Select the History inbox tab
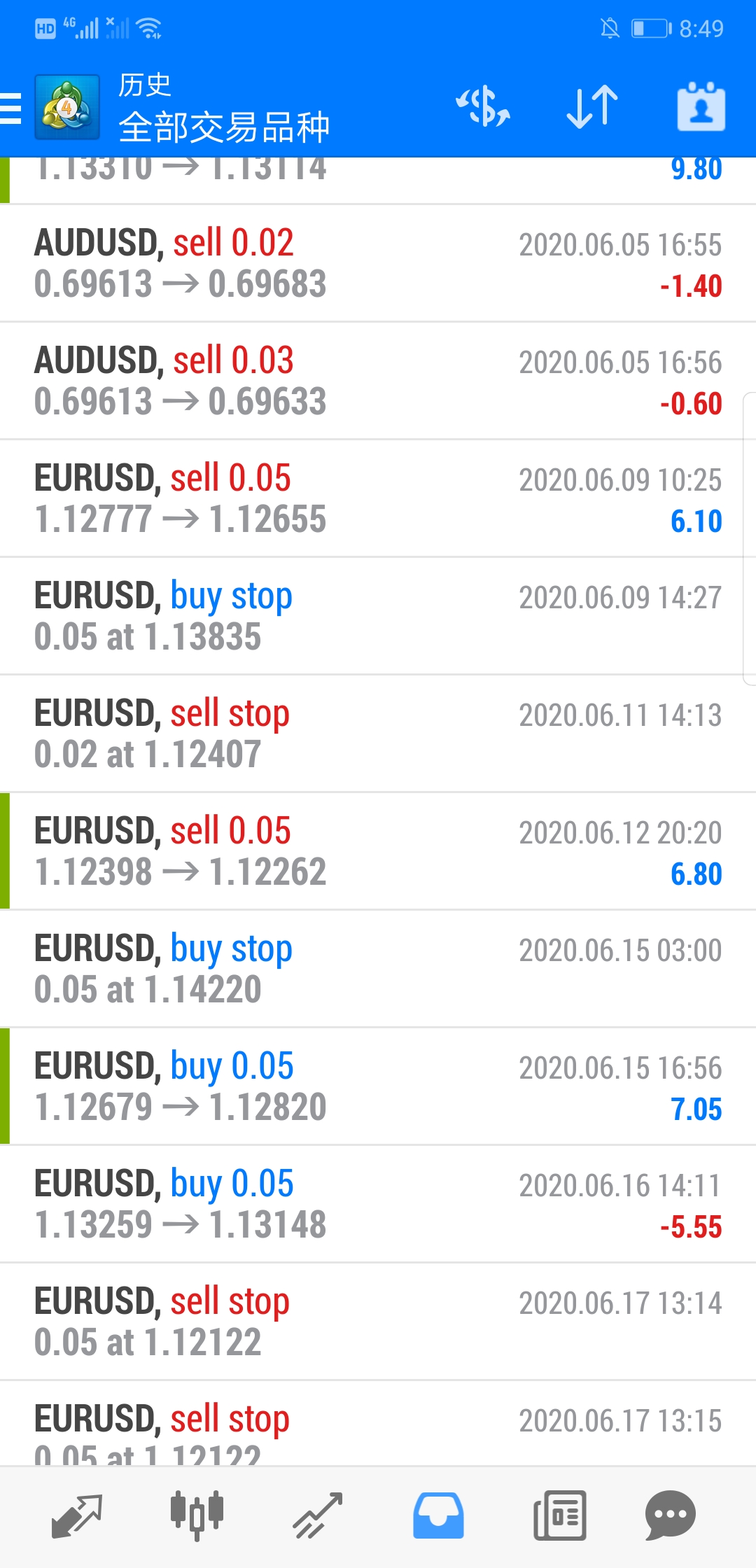Image resolution: width=756 pixels, height=1568 pixels. pyautogui.click(x=438, y=1516)
